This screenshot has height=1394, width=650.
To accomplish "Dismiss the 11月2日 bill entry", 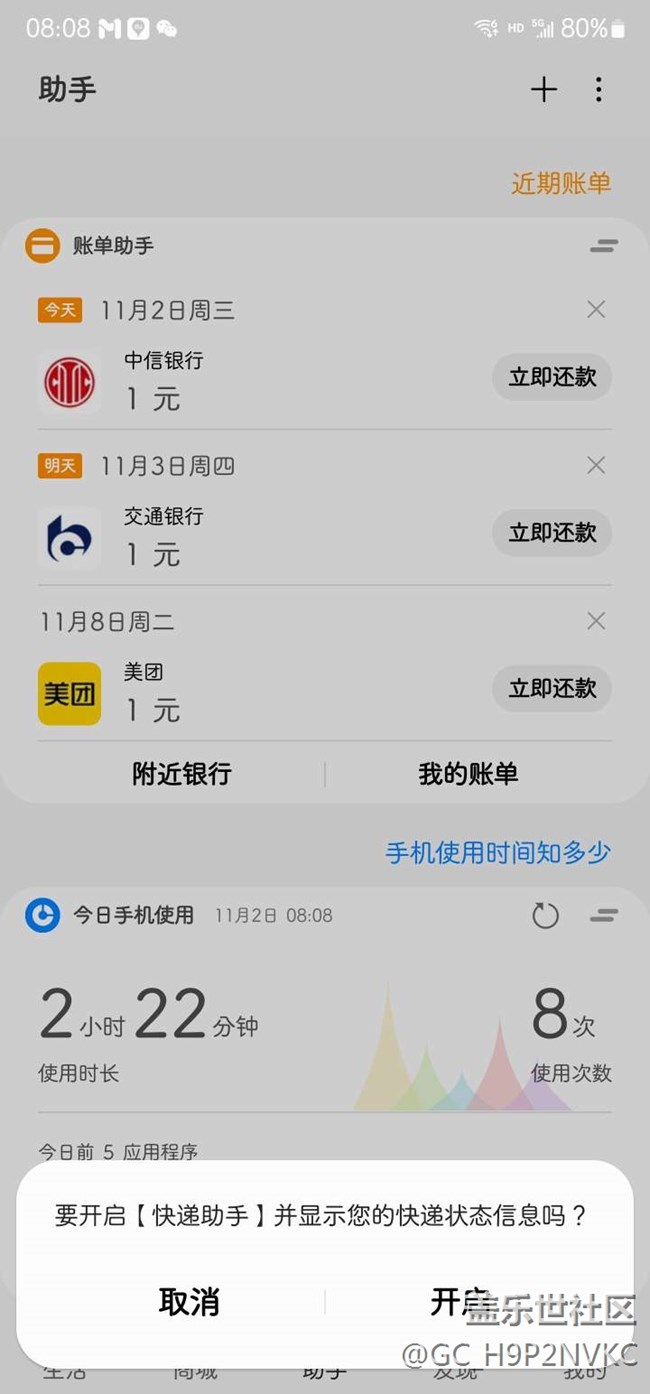I will click(x=596, y=310).
